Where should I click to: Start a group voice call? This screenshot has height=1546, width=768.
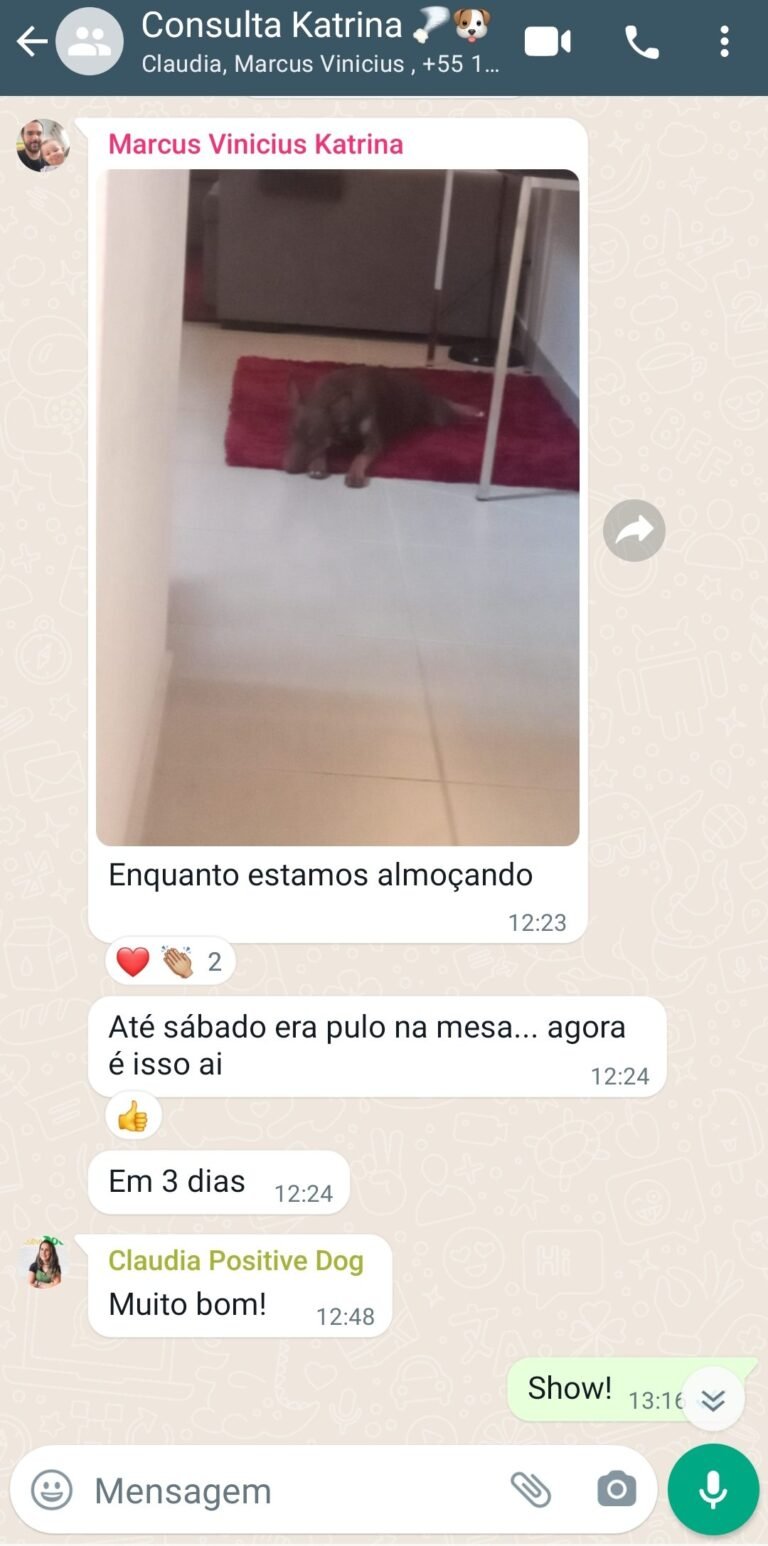641,42
